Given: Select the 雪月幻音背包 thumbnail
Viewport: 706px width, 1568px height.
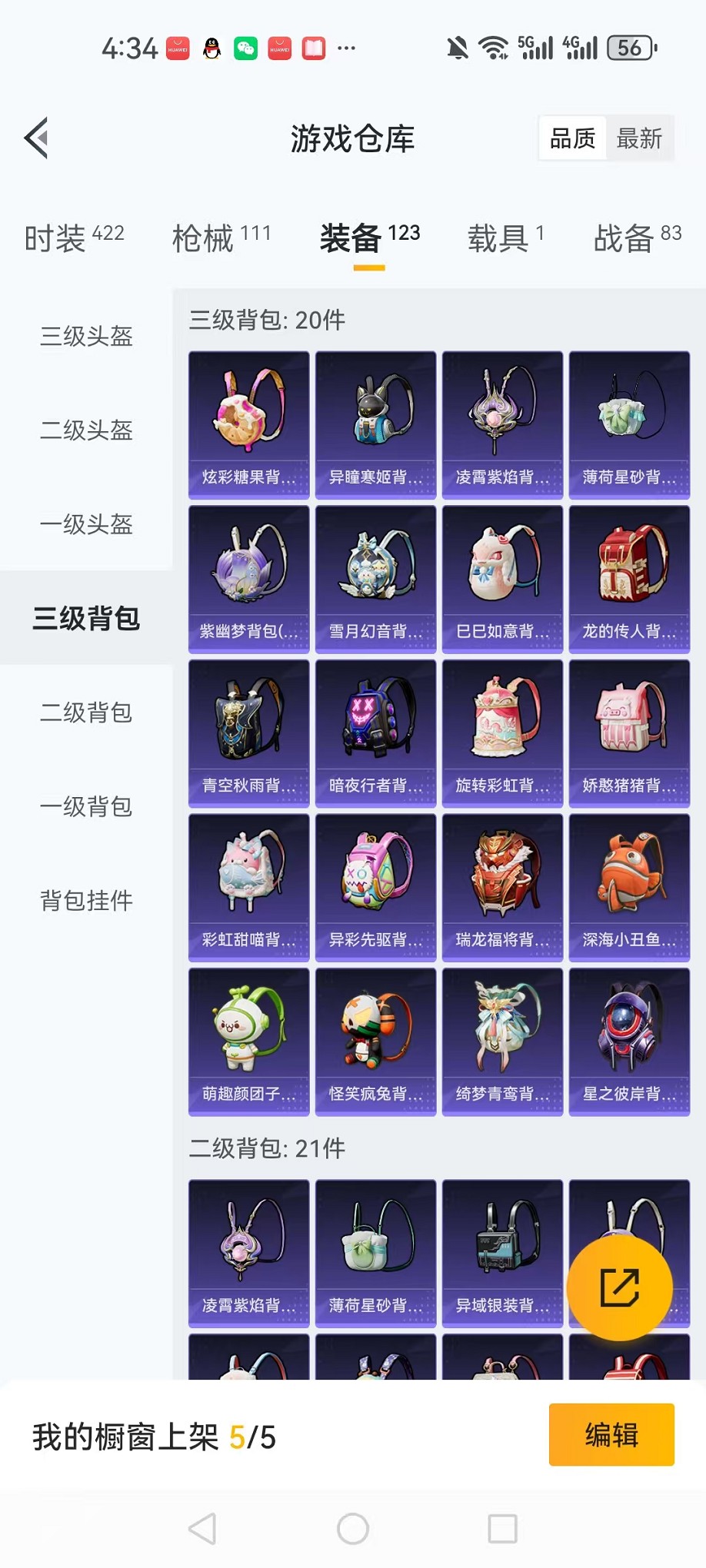Looking at the screenshot, I should (375, 576).
